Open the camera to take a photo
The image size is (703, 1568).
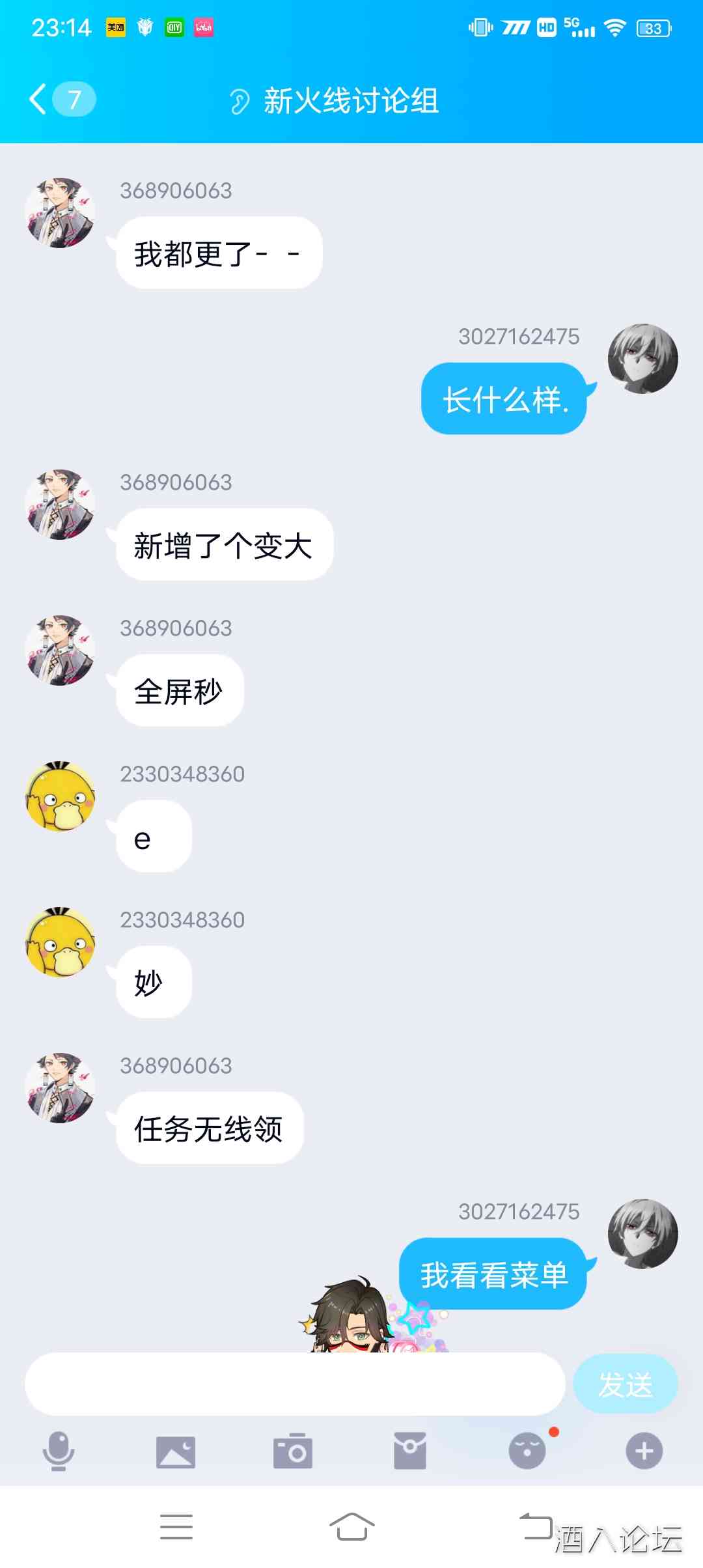[x=293, y=1451]
